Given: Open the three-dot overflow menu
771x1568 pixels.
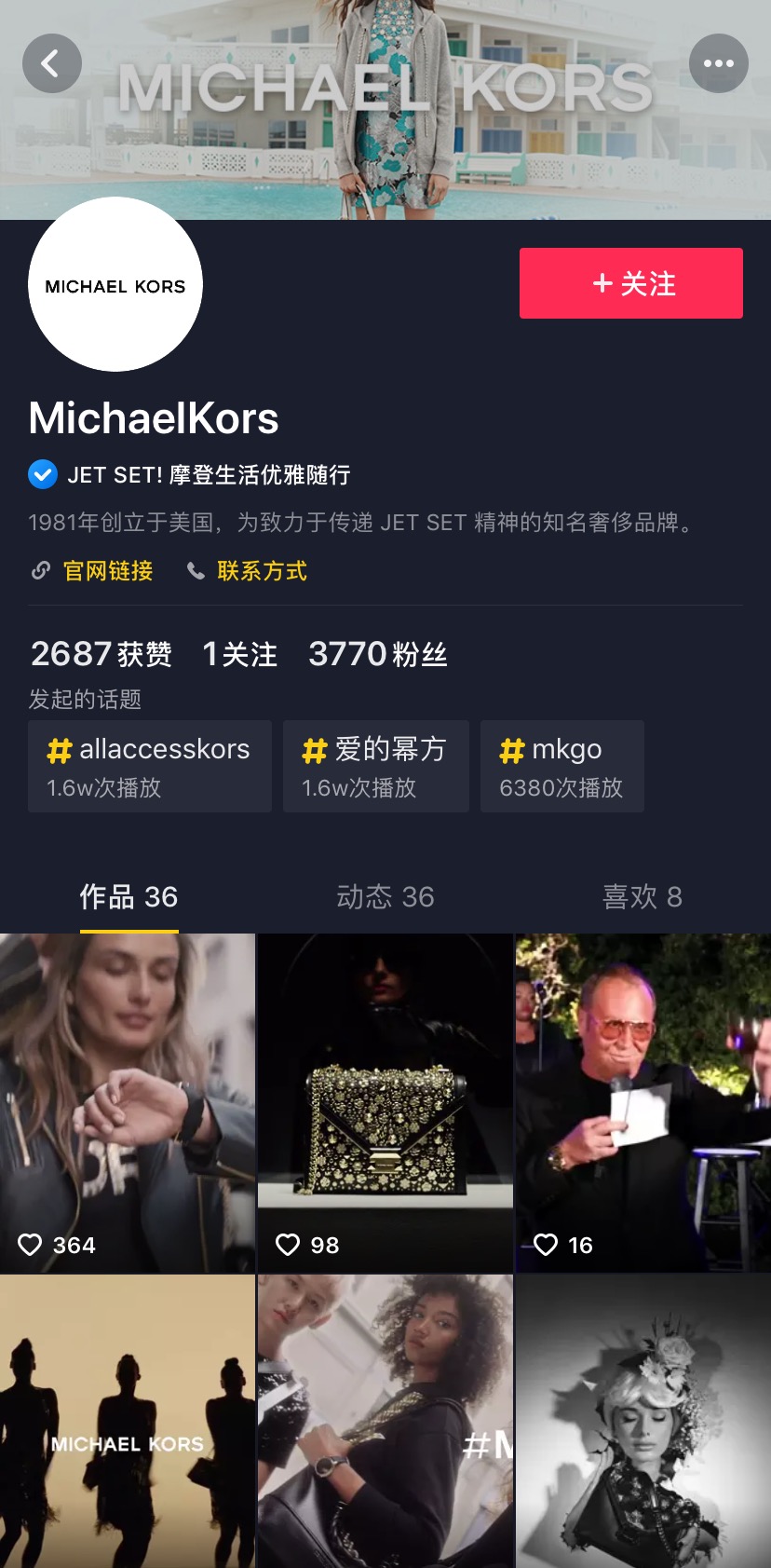Looking at the screenshot, I should point(718,63).
